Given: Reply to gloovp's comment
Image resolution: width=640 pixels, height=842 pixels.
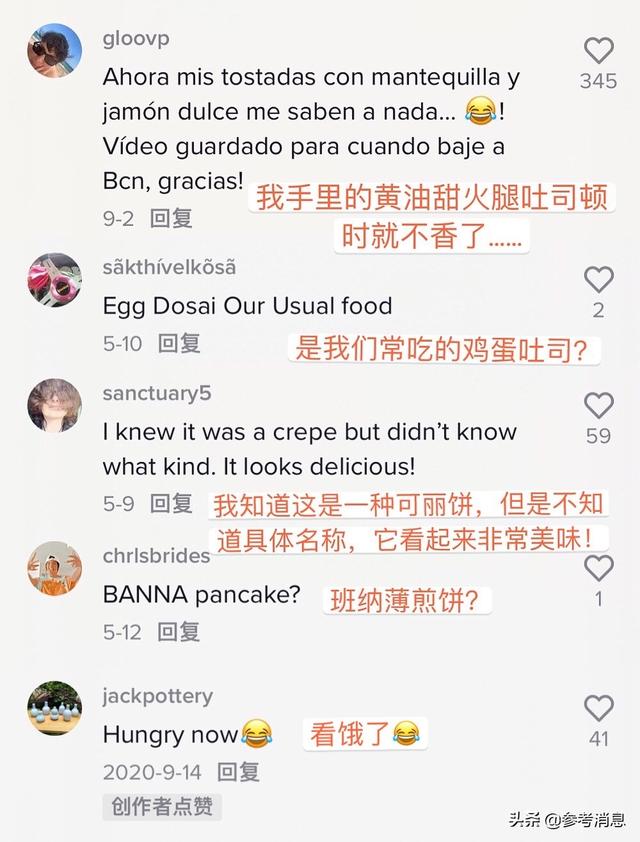Looking at the screenshot, I should pos(171,217).
